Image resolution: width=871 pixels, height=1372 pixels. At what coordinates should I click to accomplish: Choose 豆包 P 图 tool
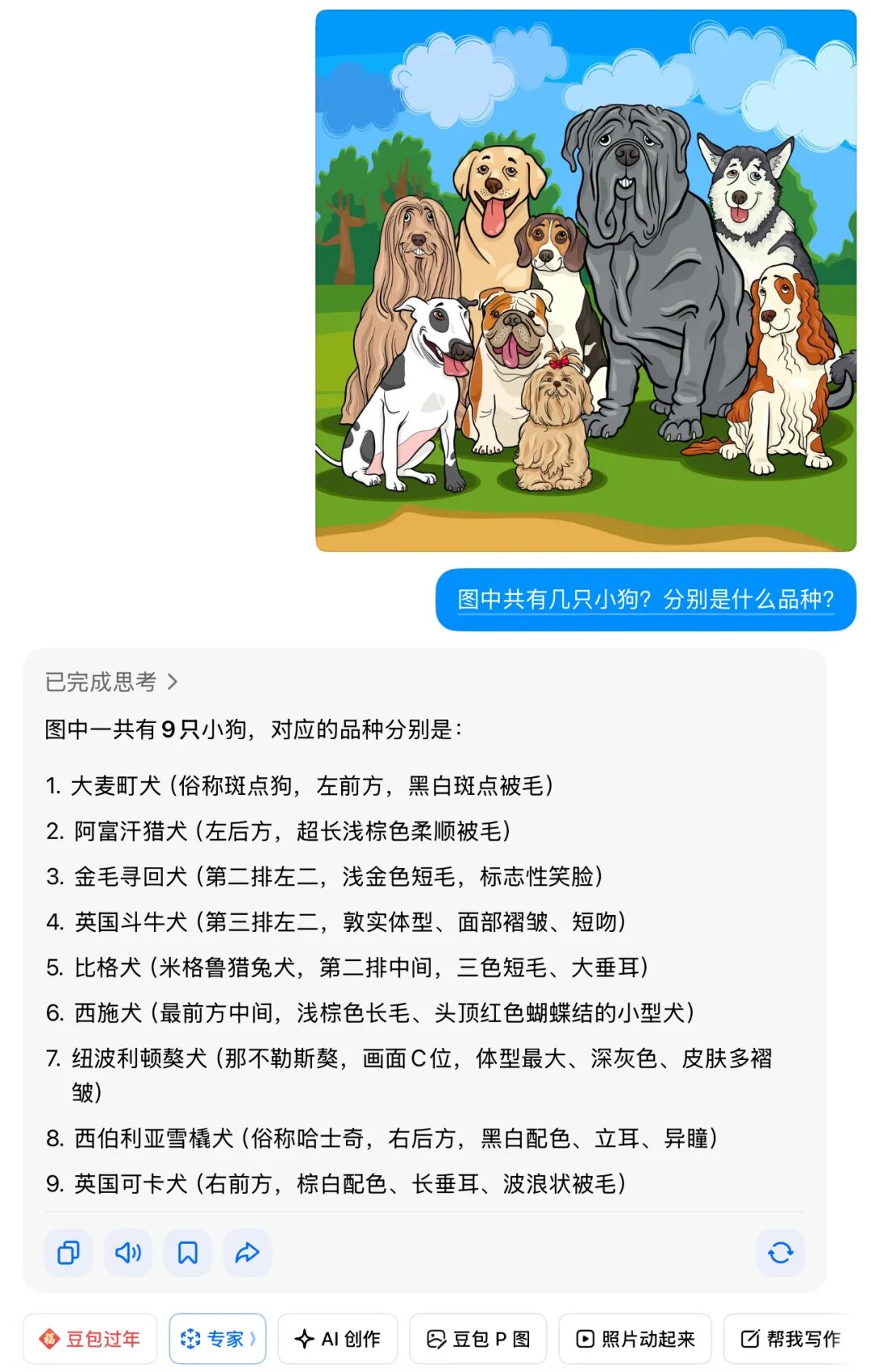click(x=478, y=1339)
